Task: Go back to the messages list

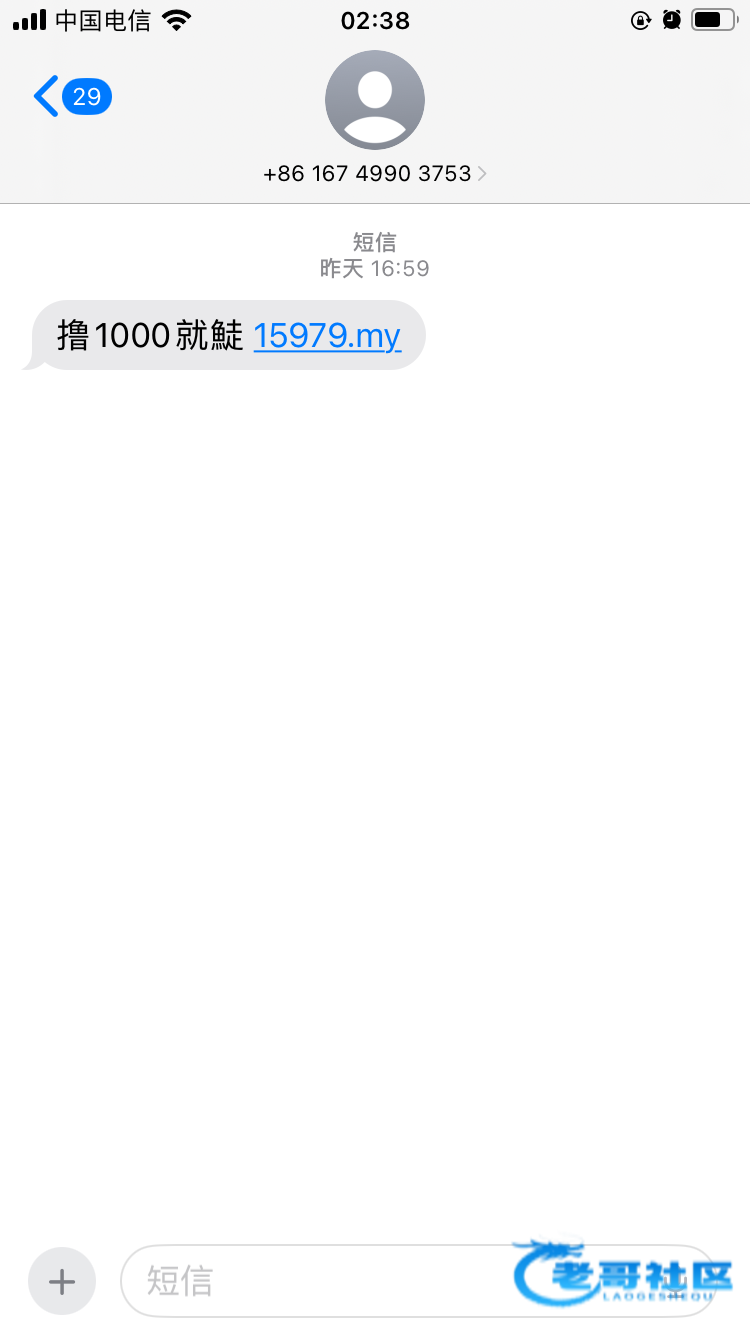Action: (x=72, y=97)
